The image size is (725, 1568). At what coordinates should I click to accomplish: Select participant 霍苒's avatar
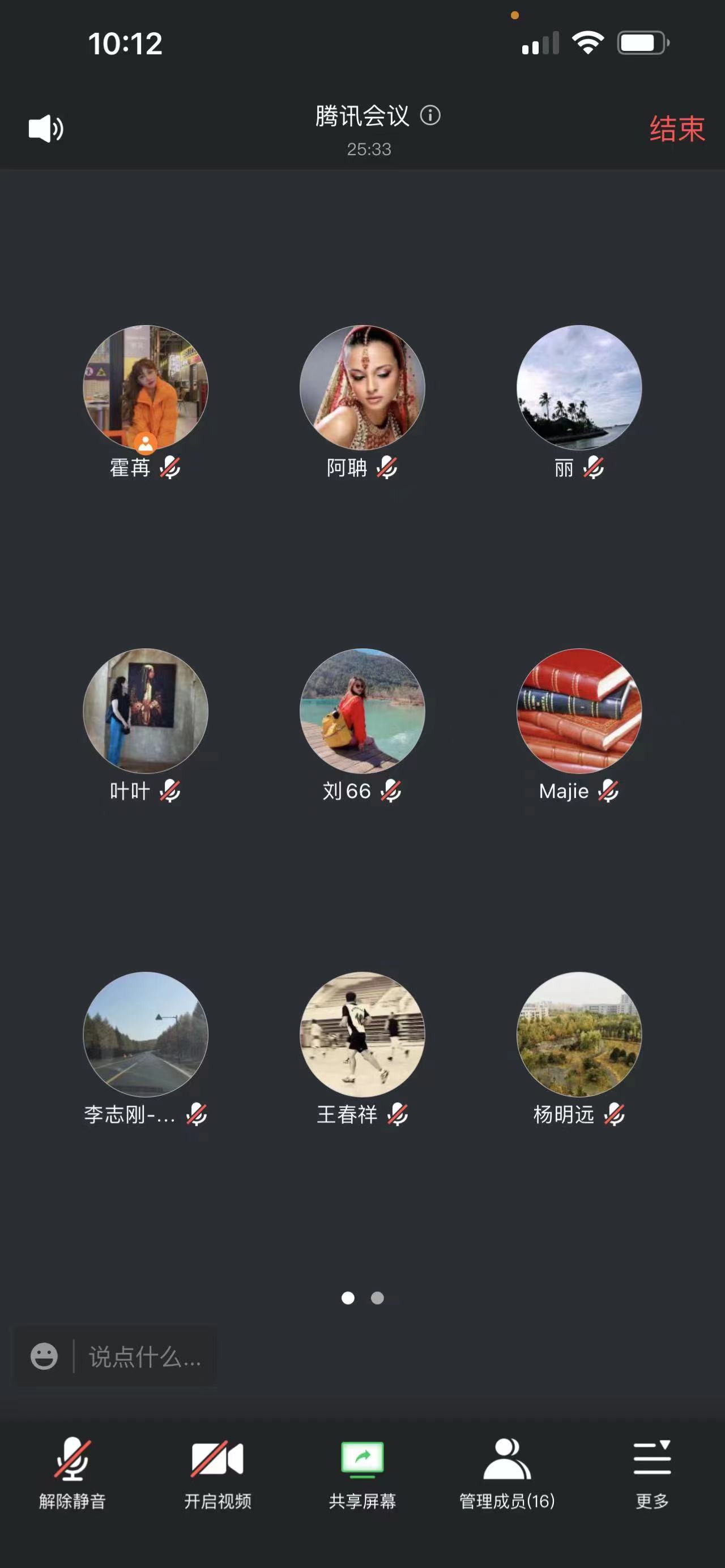(x=146, y=388)
